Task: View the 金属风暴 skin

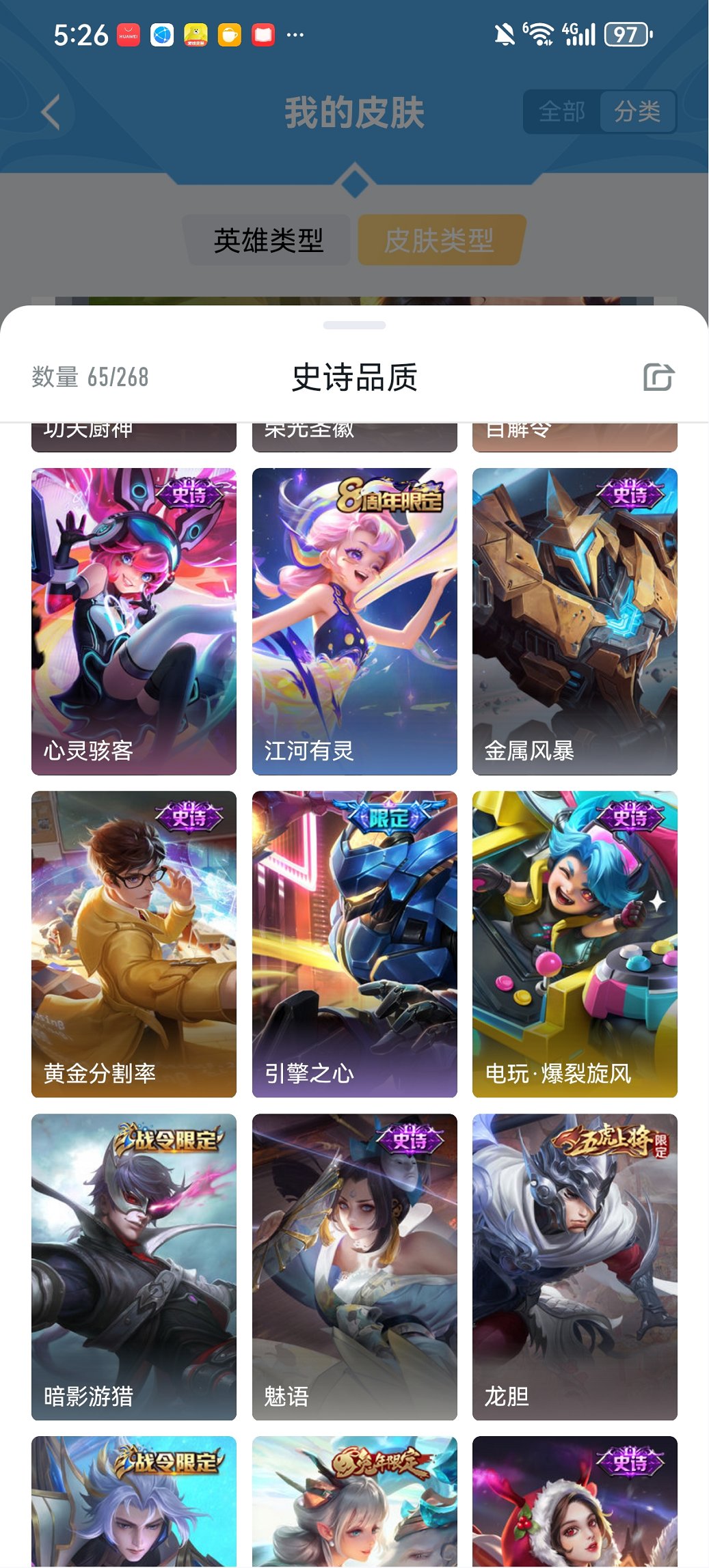Action: (574, 621)
